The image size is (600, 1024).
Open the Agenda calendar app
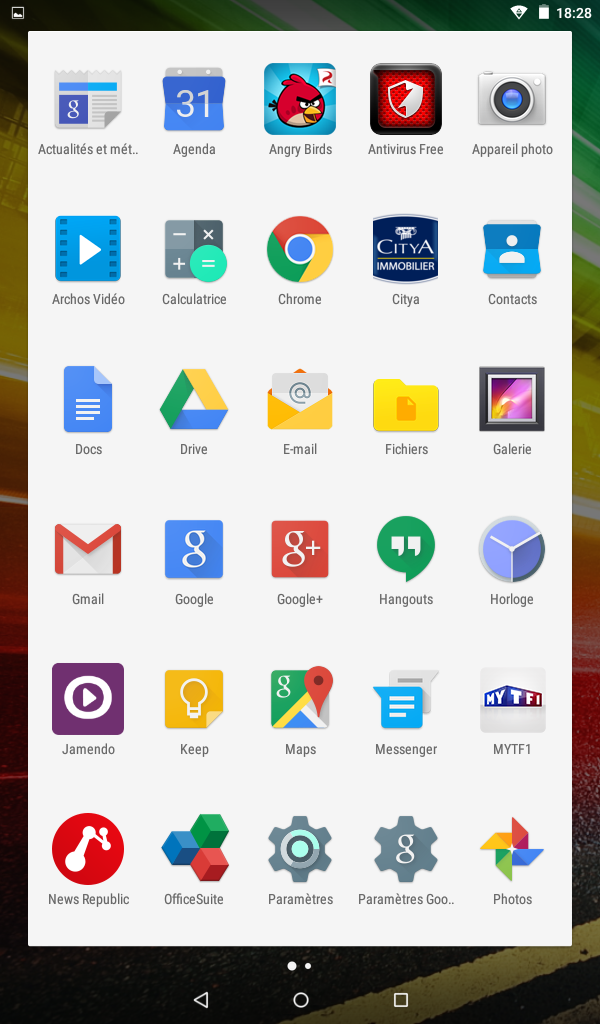pos(194,100)
